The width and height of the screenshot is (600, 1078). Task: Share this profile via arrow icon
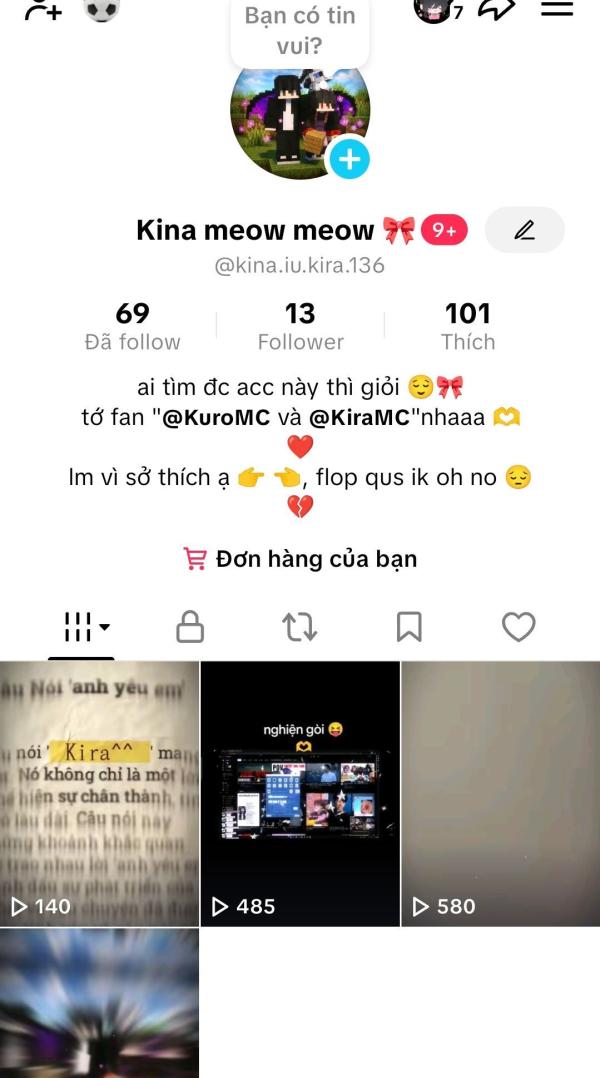coord(496,9)
